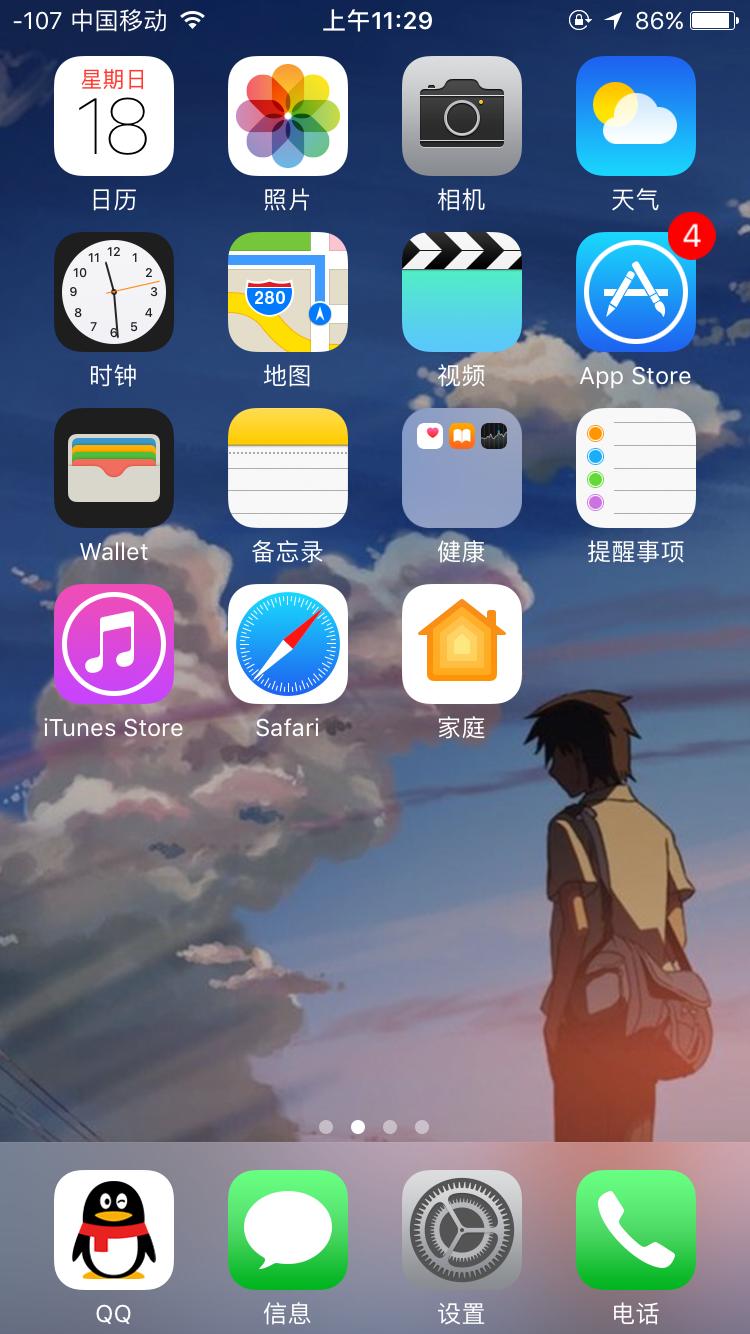Open the Home app (家庭)

[x=461, y=644]
